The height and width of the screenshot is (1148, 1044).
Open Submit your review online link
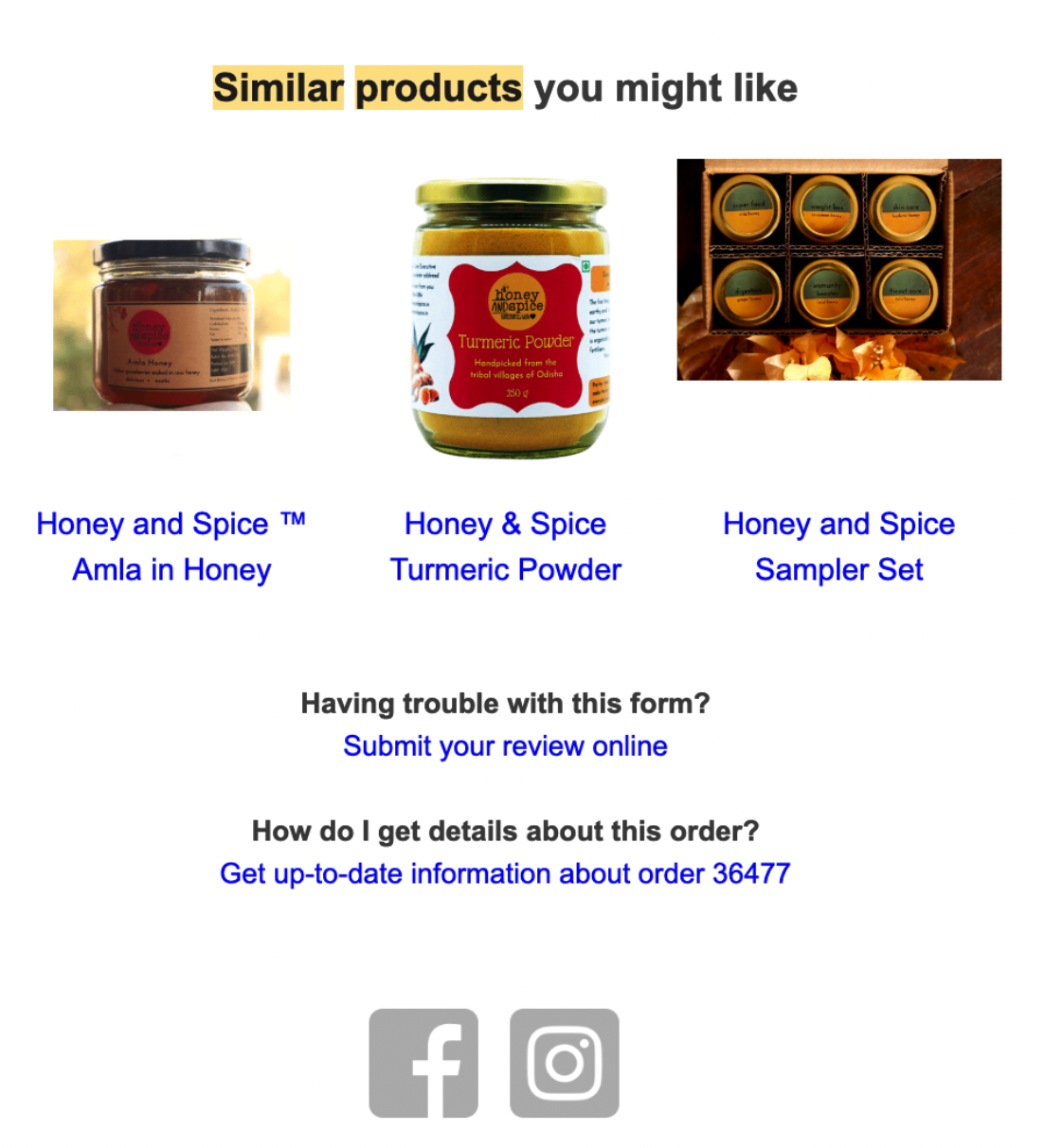tap(505, 746)
